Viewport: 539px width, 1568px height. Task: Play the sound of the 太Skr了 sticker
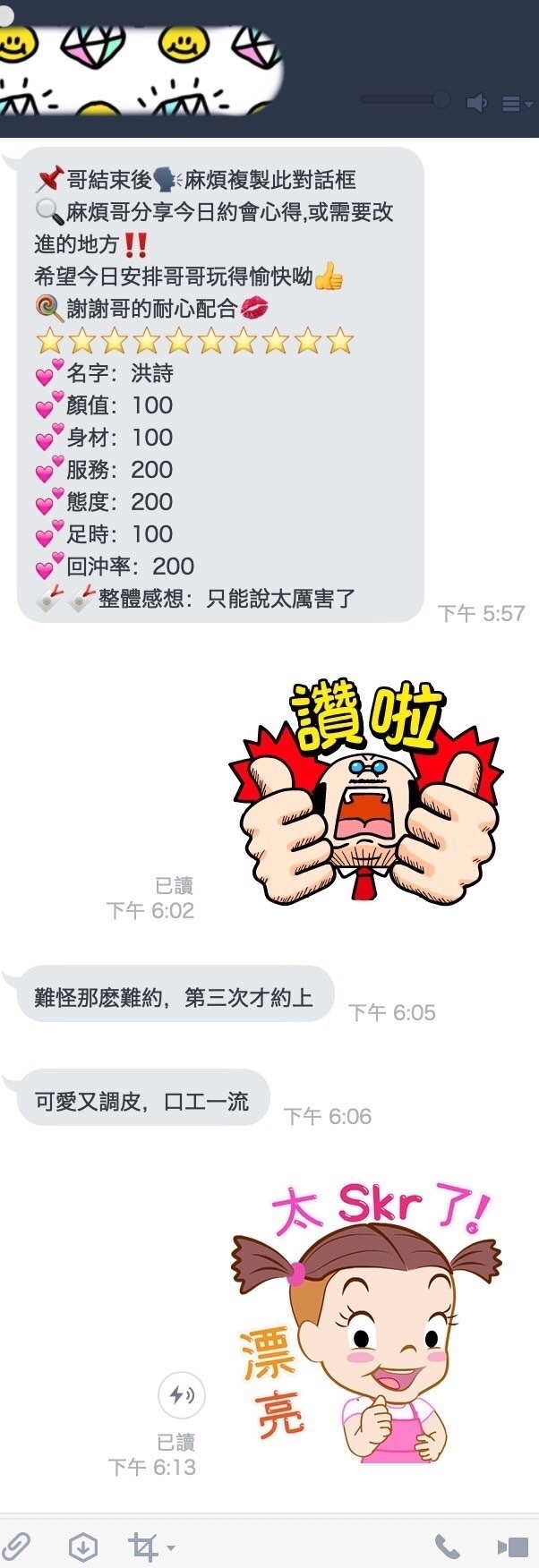pos(181,1394)
